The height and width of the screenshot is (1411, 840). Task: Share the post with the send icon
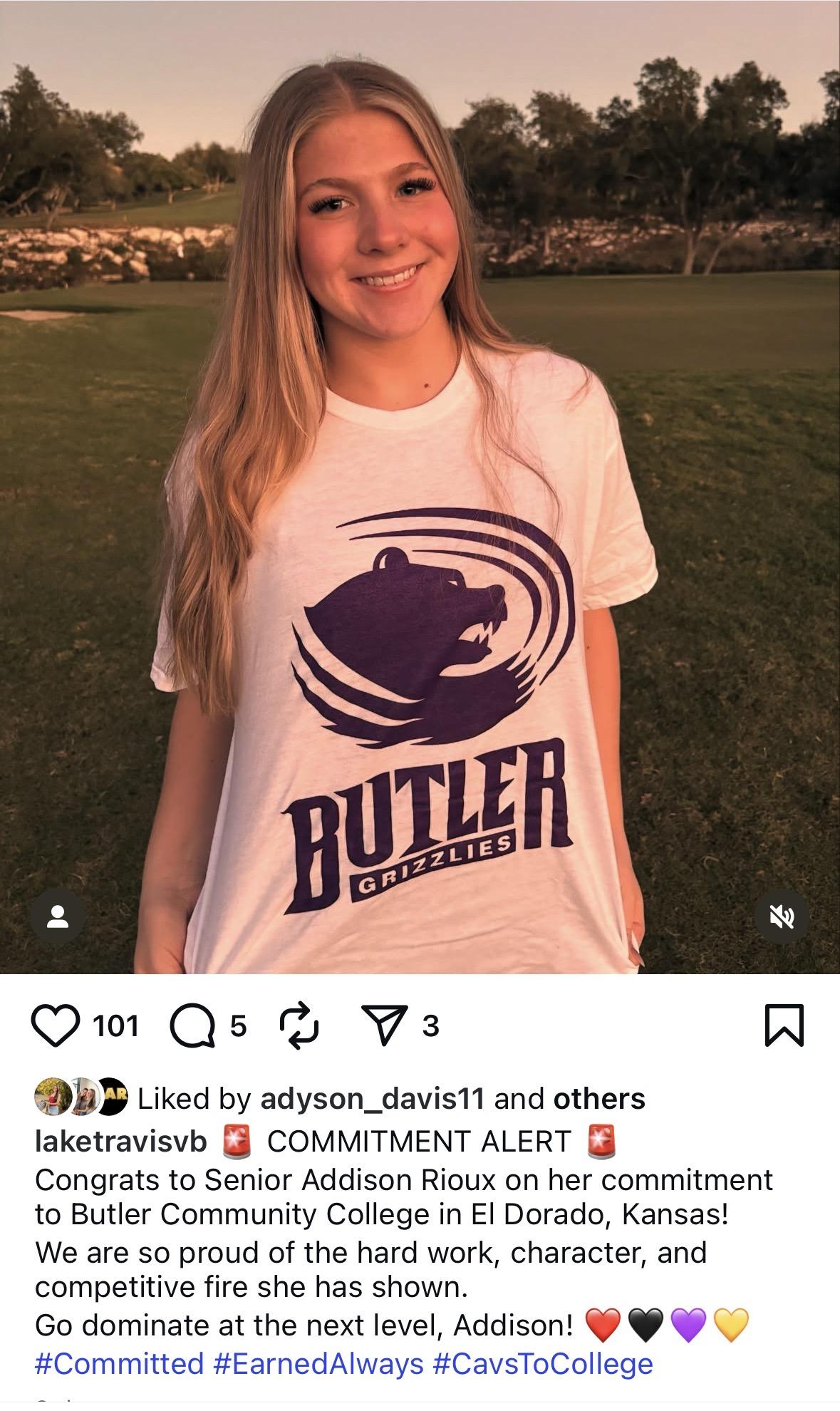(385, 1025)
